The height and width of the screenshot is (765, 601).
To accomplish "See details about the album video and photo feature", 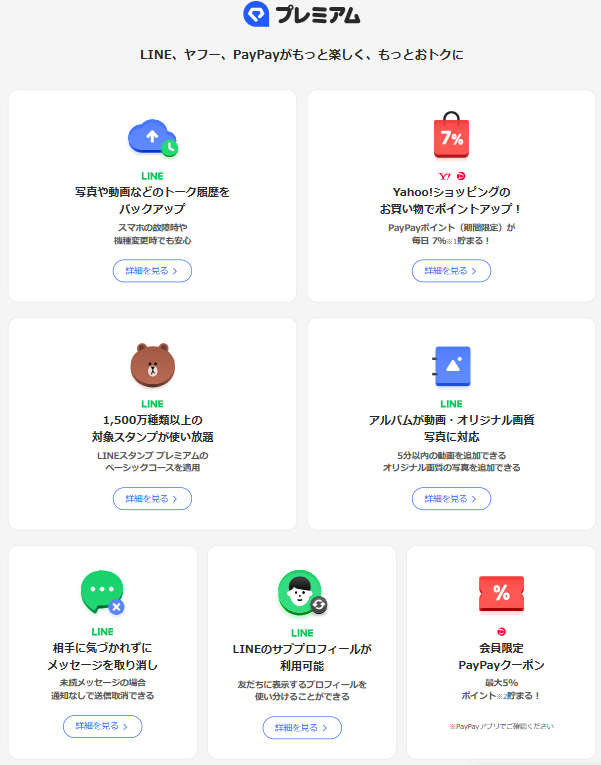I will (451, 498).
